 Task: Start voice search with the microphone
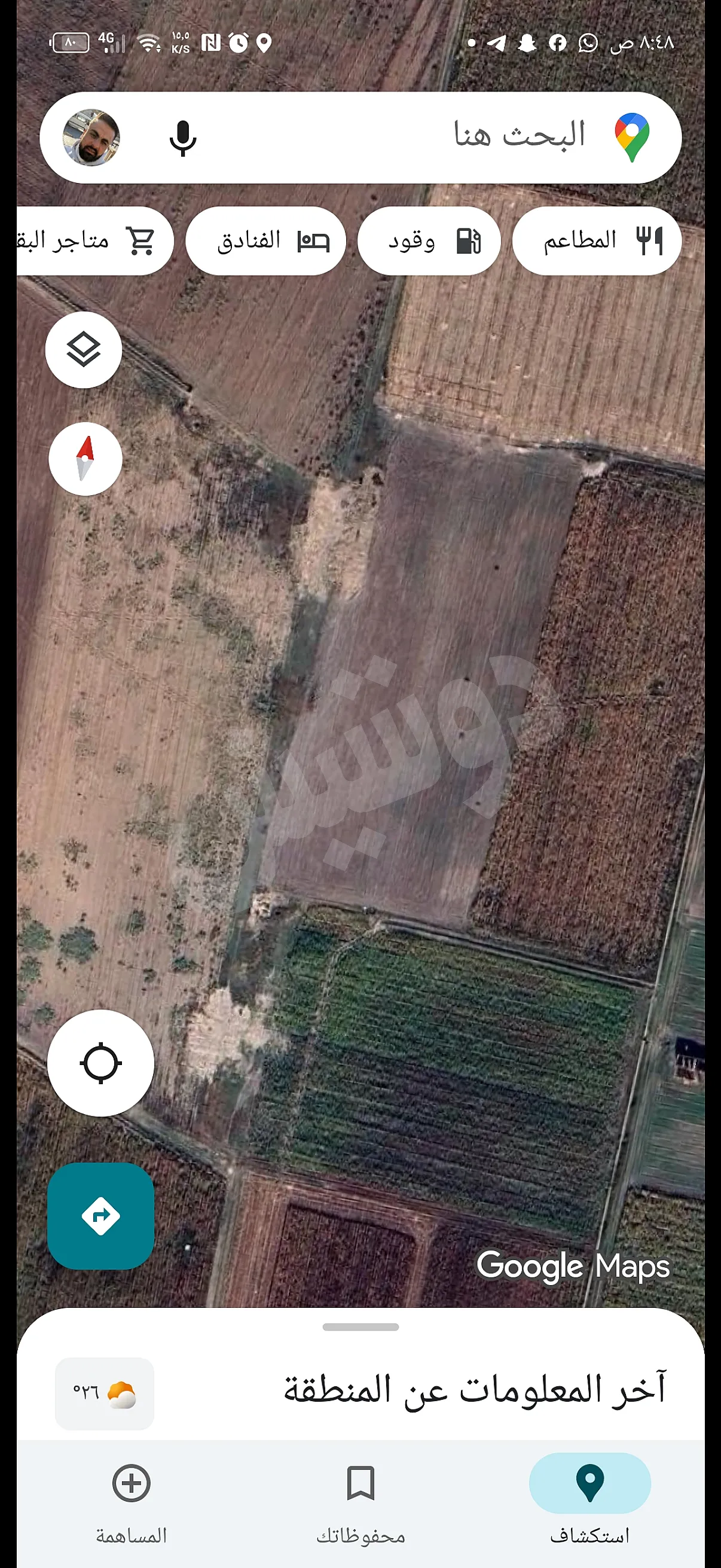182,138
